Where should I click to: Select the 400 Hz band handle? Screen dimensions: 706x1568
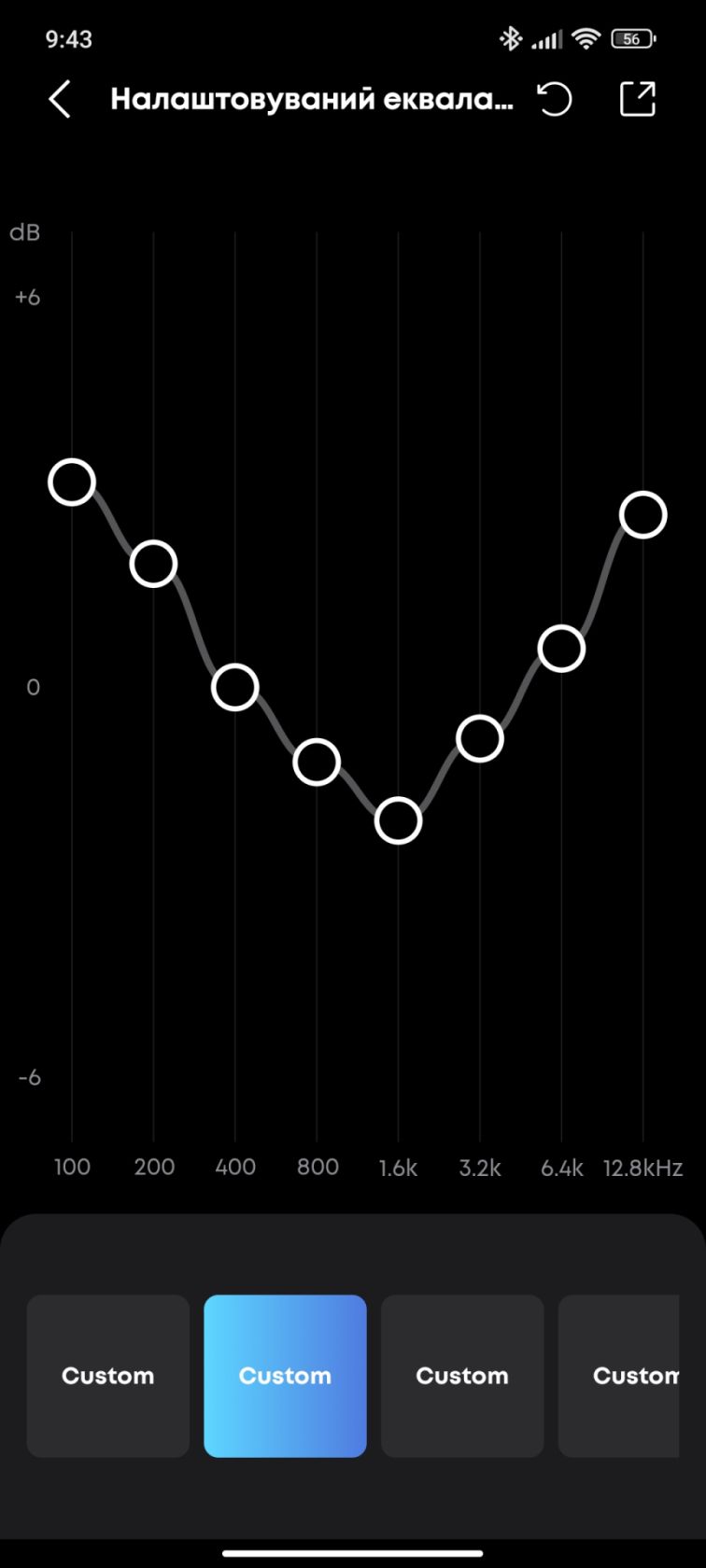[235, 688]
